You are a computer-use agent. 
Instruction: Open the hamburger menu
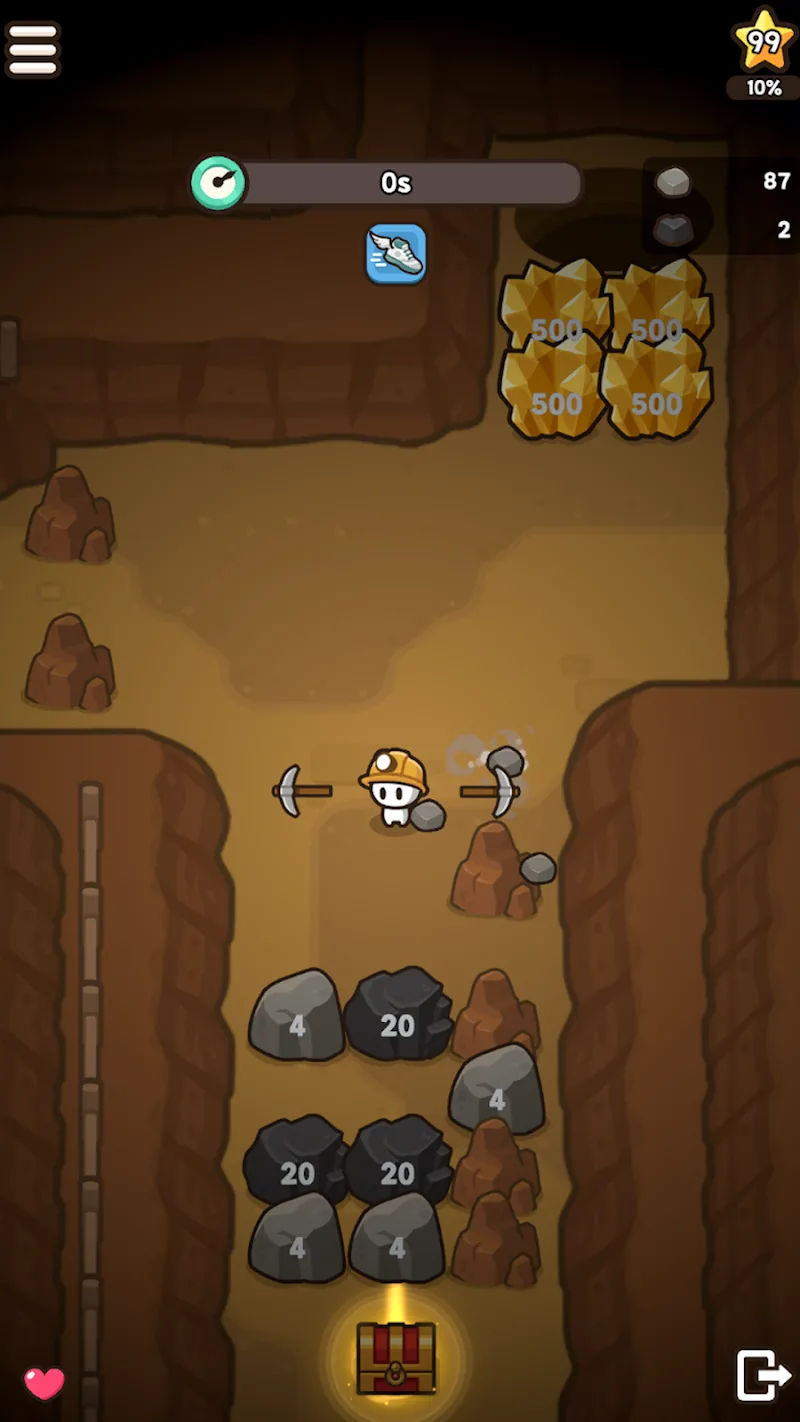[x=33, y=48]
